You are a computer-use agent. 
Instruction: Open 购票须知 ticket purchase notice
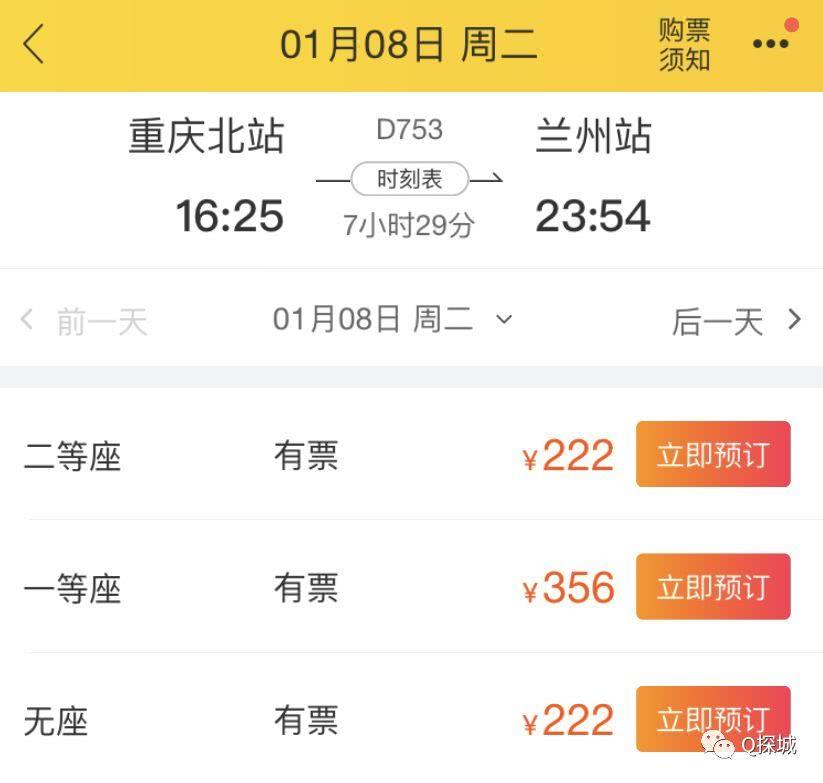(684, 45)
